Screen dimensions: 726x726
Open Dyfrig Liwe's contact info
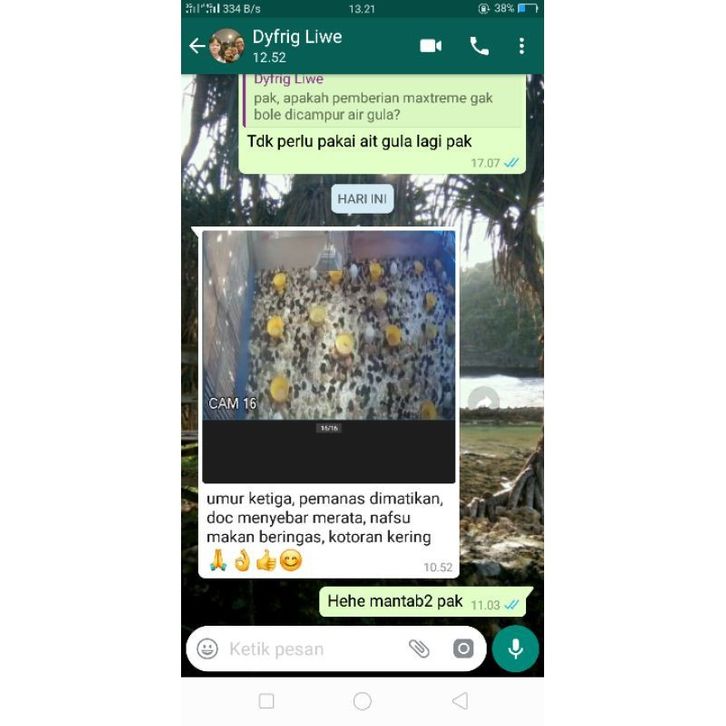[x=296, y=46]
